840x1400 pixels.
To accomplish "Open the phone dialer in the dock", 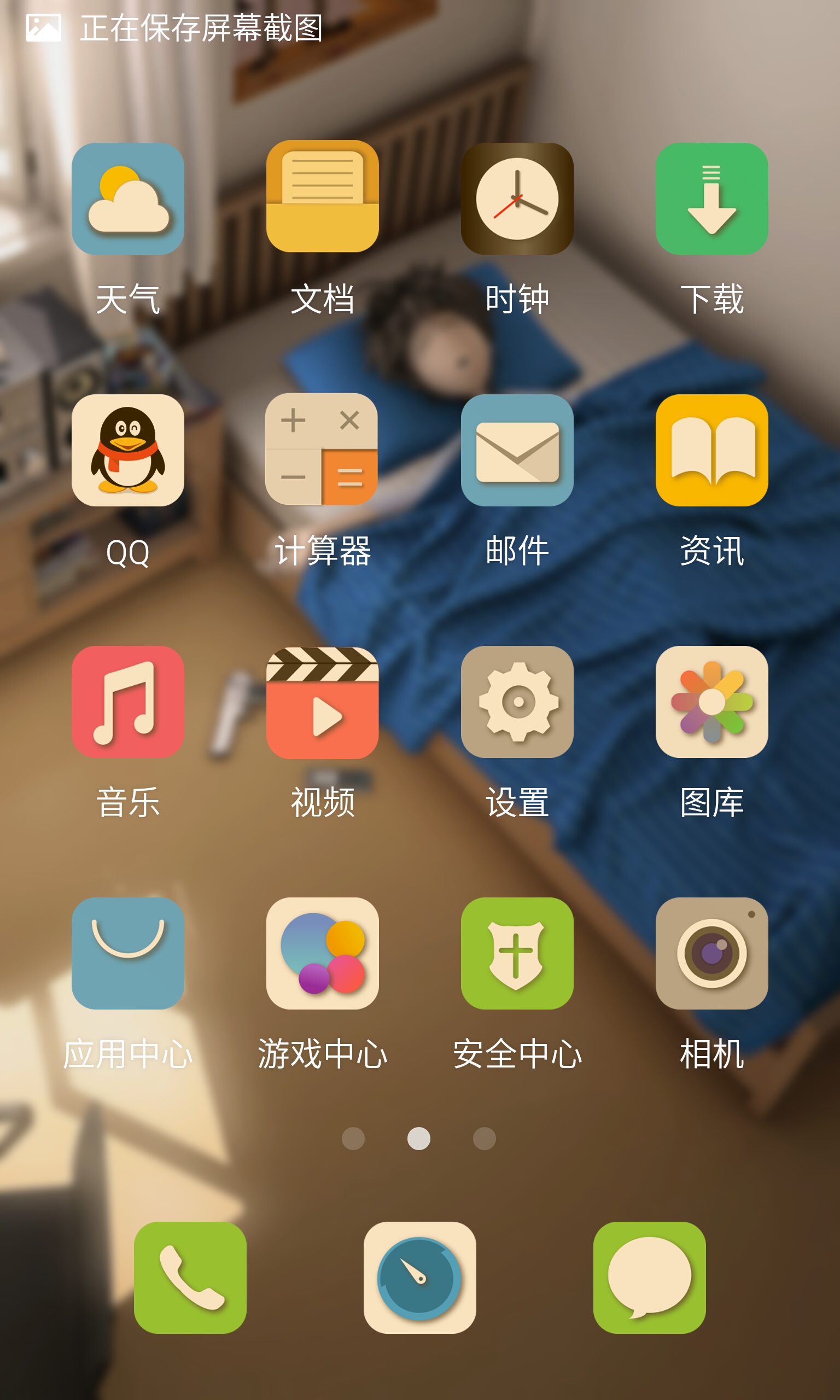I will [x=190, y=1277].
